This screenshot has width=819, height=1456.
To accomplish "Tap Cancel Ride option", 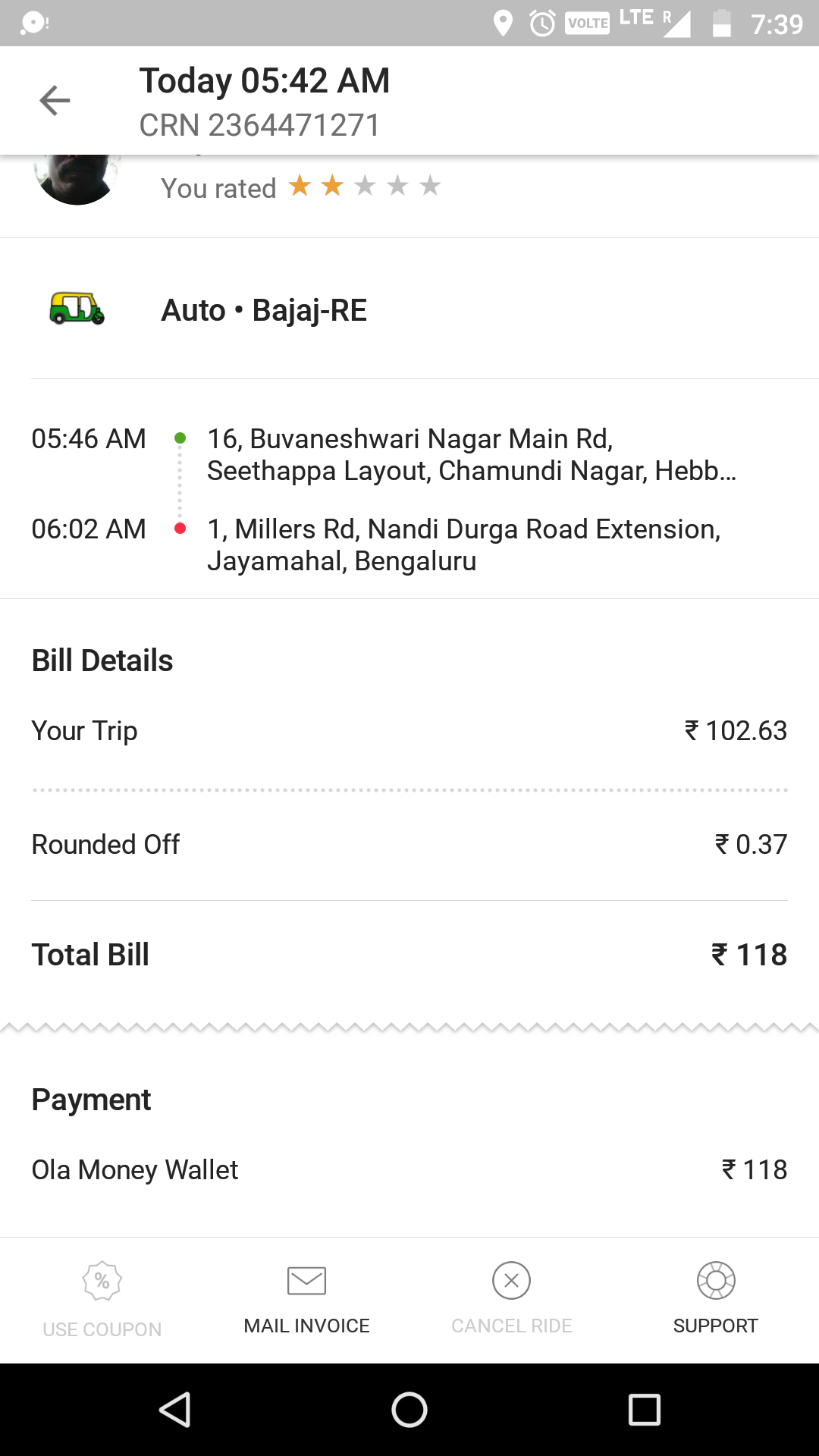I will pyautogui.click(x=511, y=1300).
